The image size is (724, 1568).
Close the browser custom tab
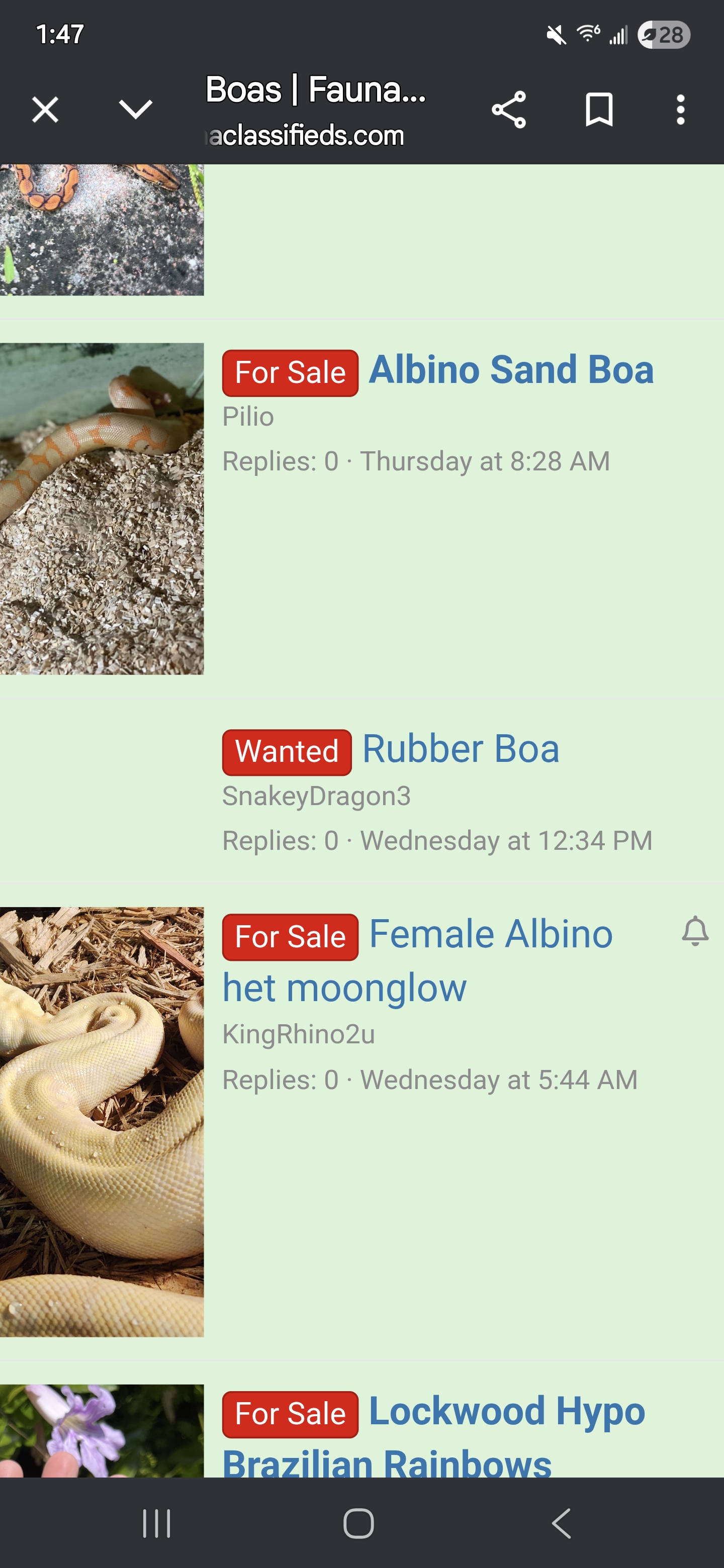45,110
